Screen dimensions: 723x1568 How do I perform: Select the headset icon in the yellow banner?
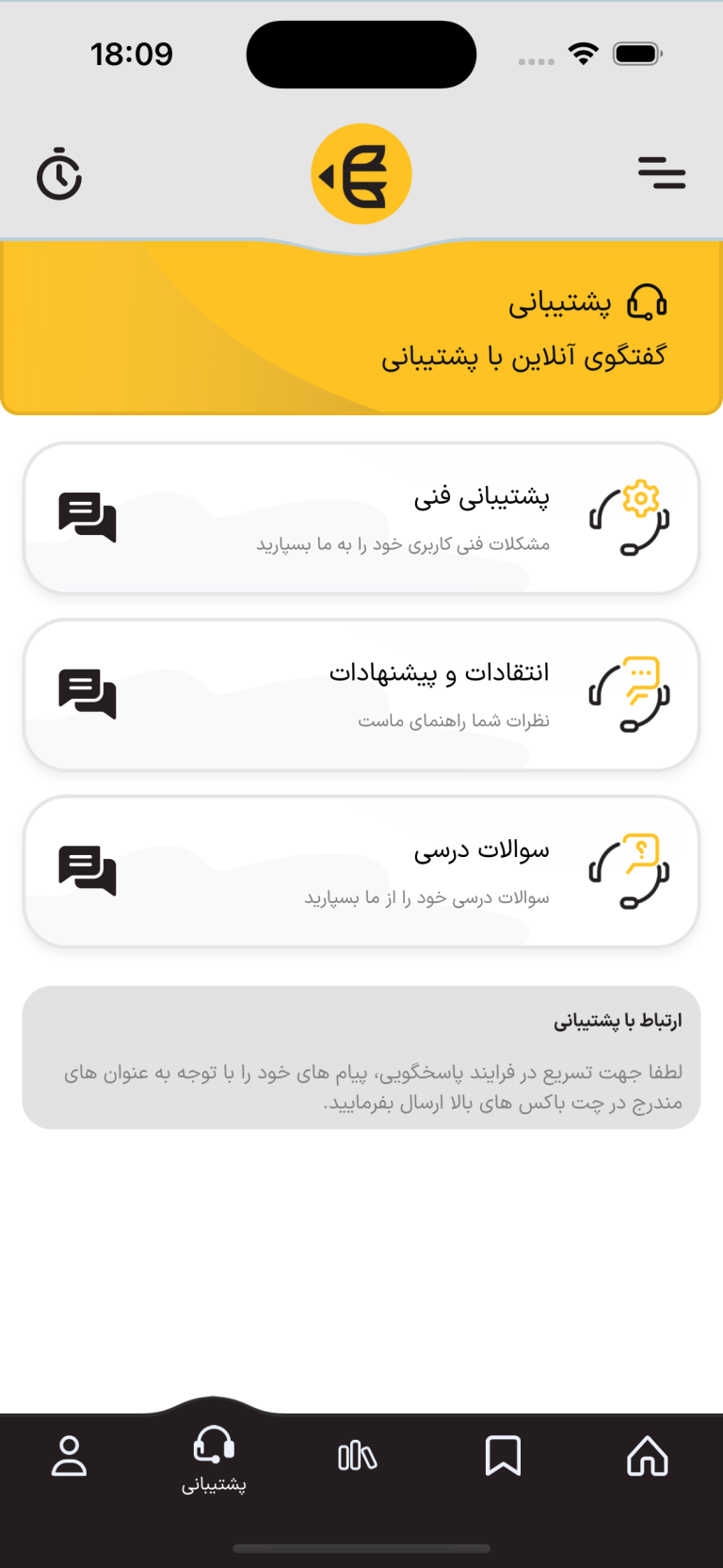click(x=651, y=303)
